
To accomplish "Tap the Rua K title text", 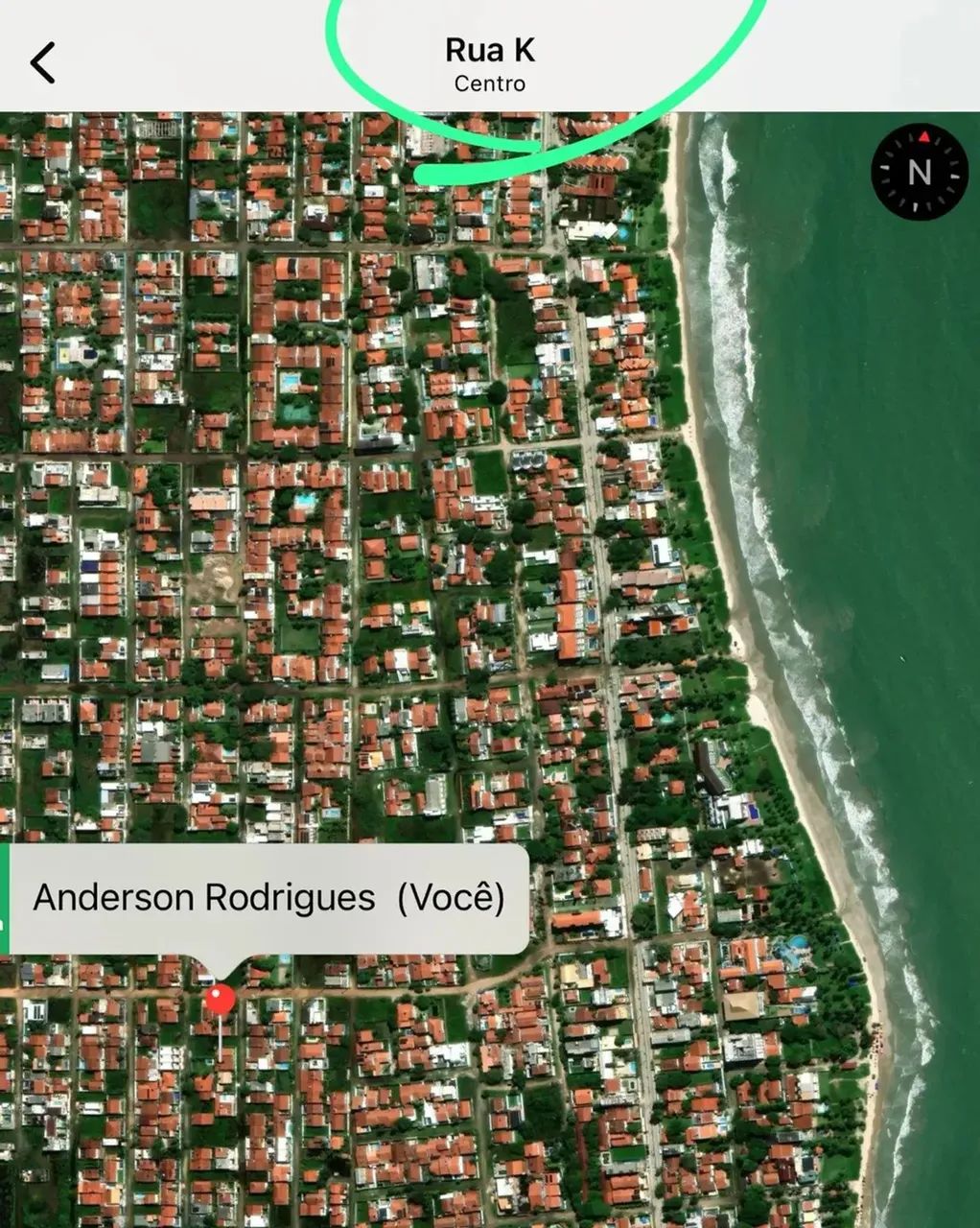I will click(488, 50).
